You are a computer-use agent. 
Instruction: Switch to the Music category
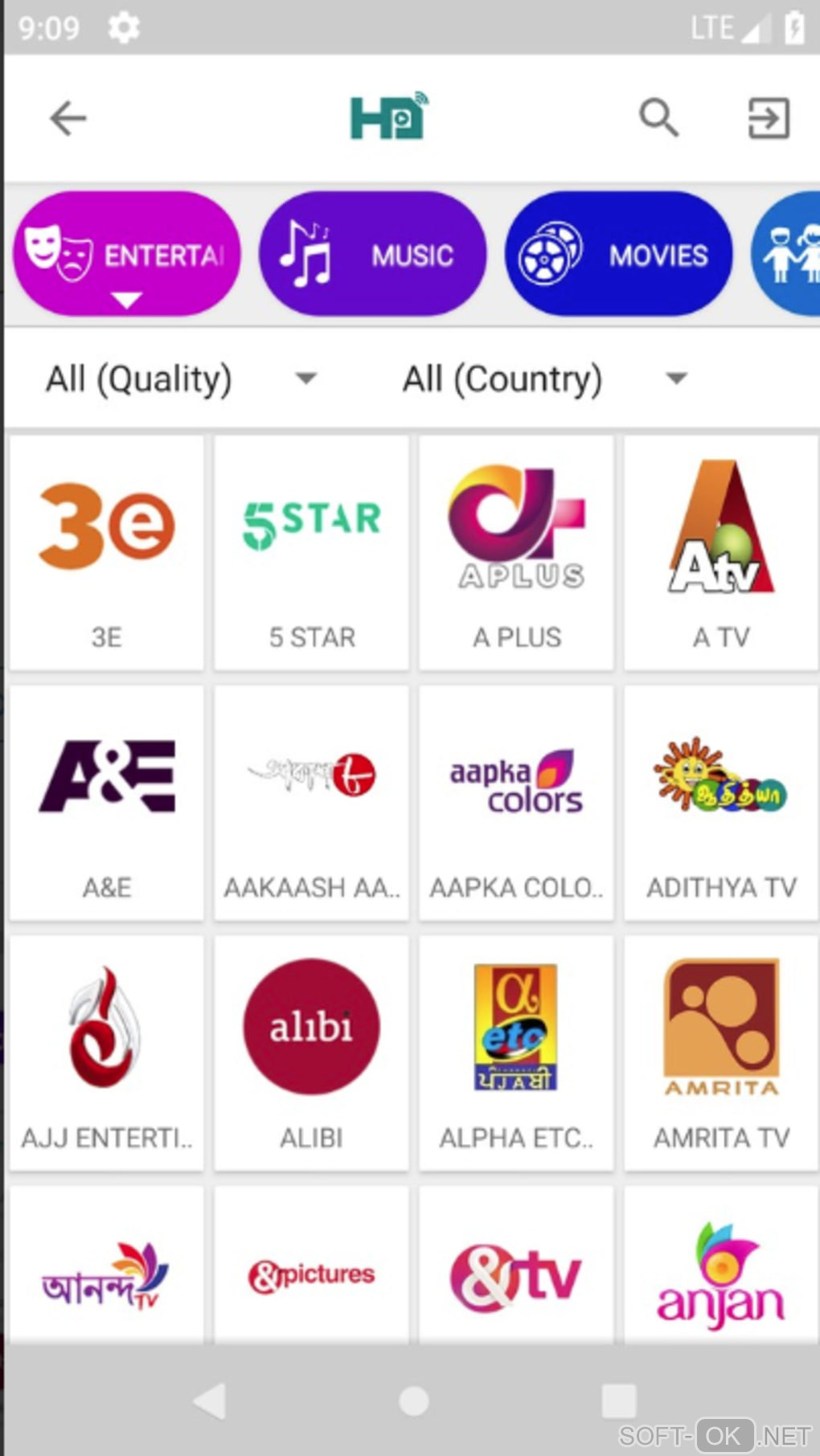pos(372,255)
